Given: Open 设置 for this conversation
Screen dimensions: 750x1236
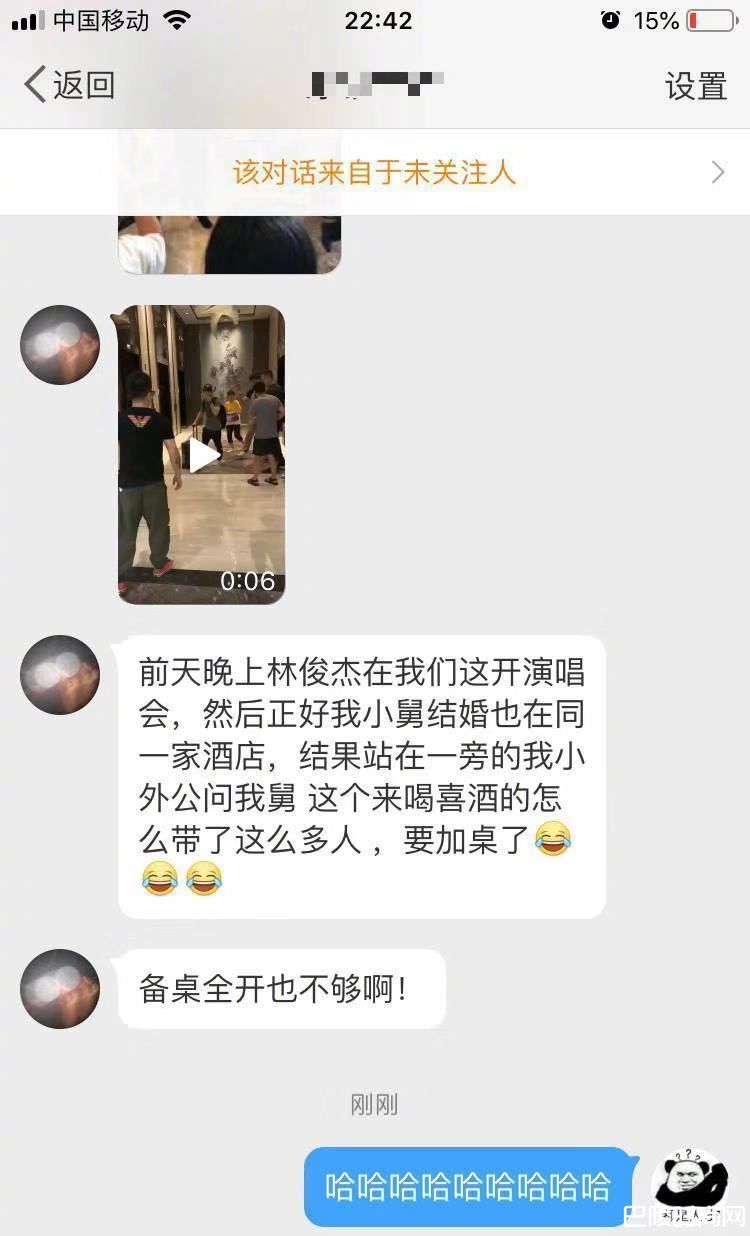Looking at the screenshot, I should 696,86.
